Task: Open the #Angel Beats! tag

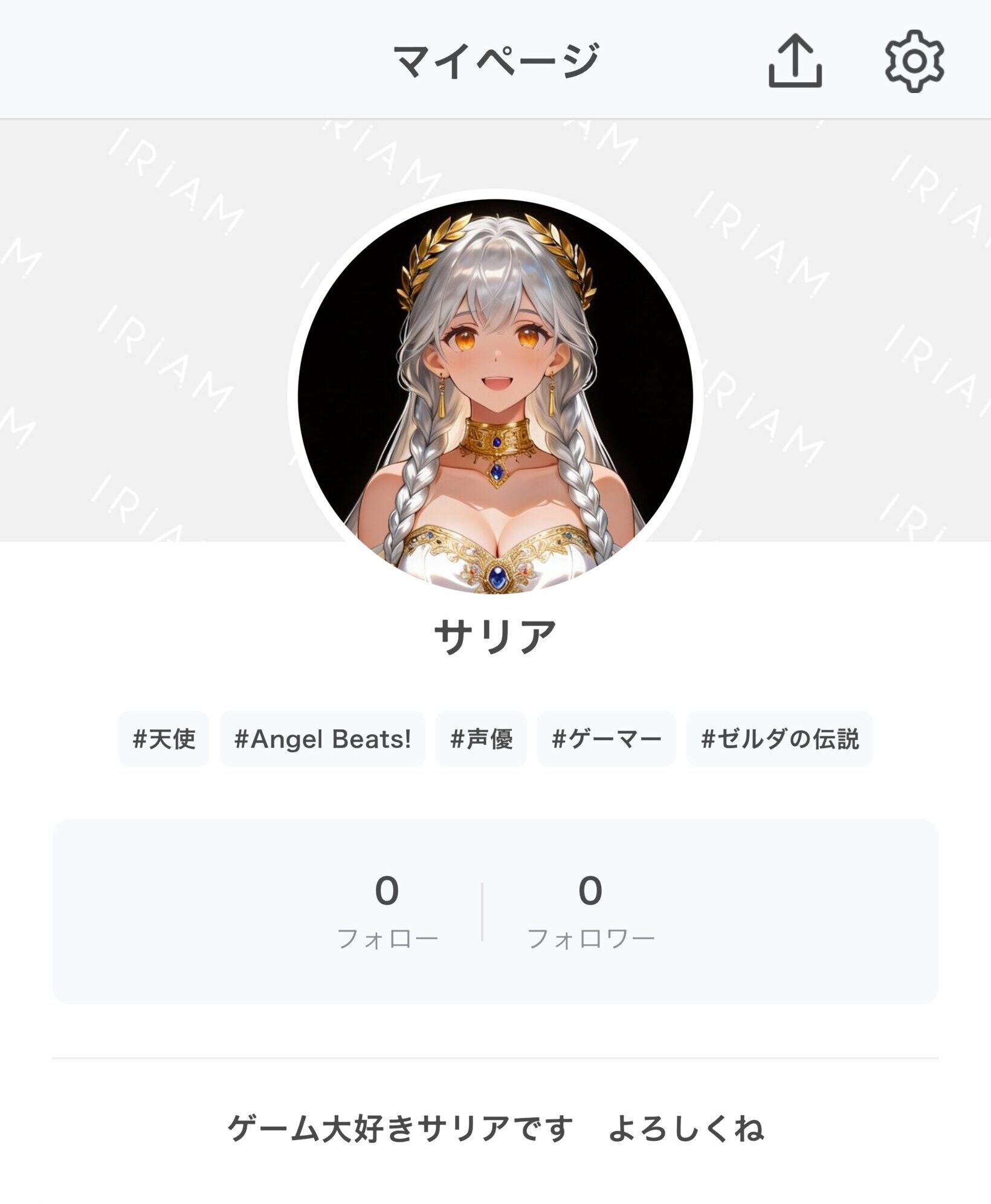Action: coord(322,738)
